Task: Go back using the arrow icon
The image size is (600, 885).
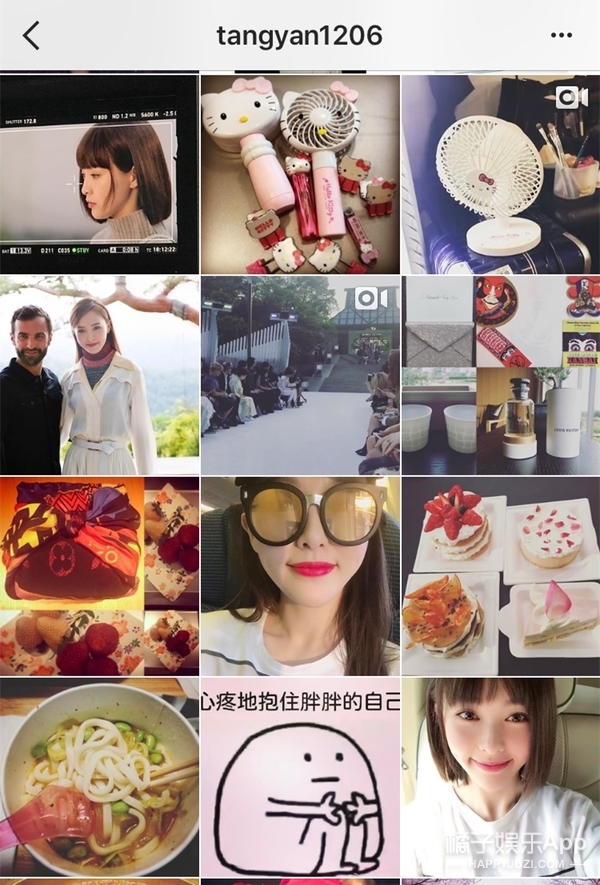Action: 31,36
